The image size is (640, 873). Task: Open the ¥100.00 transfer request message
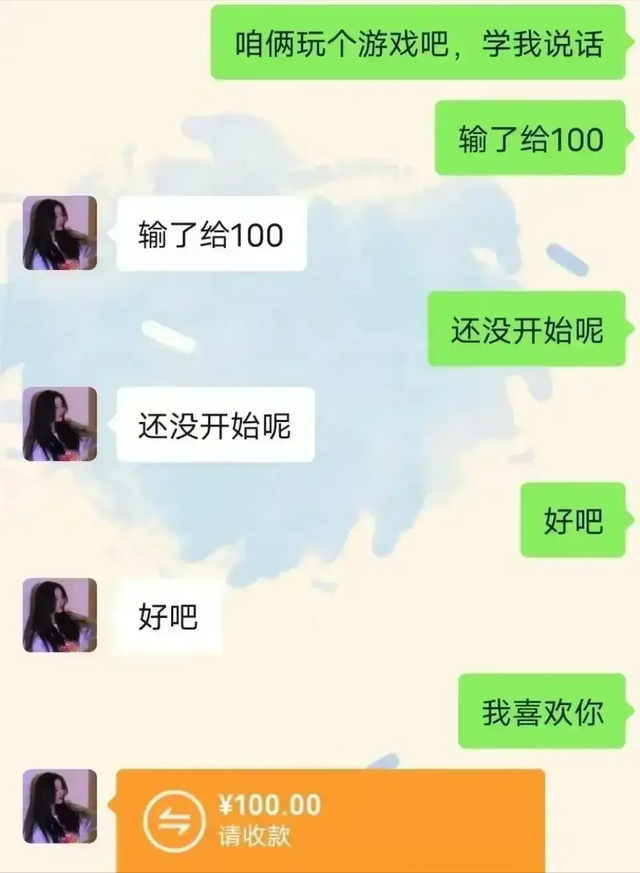pos(330,820)
